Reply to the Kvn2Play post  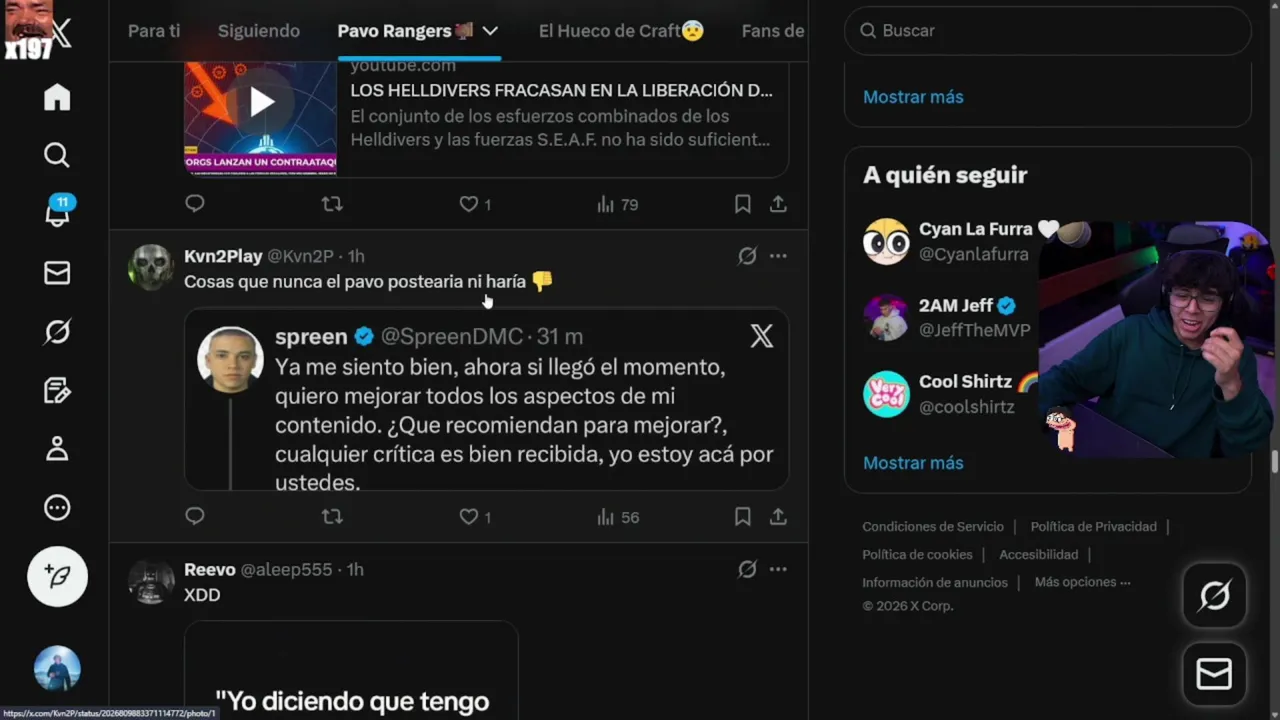click(x=195, y=517)
